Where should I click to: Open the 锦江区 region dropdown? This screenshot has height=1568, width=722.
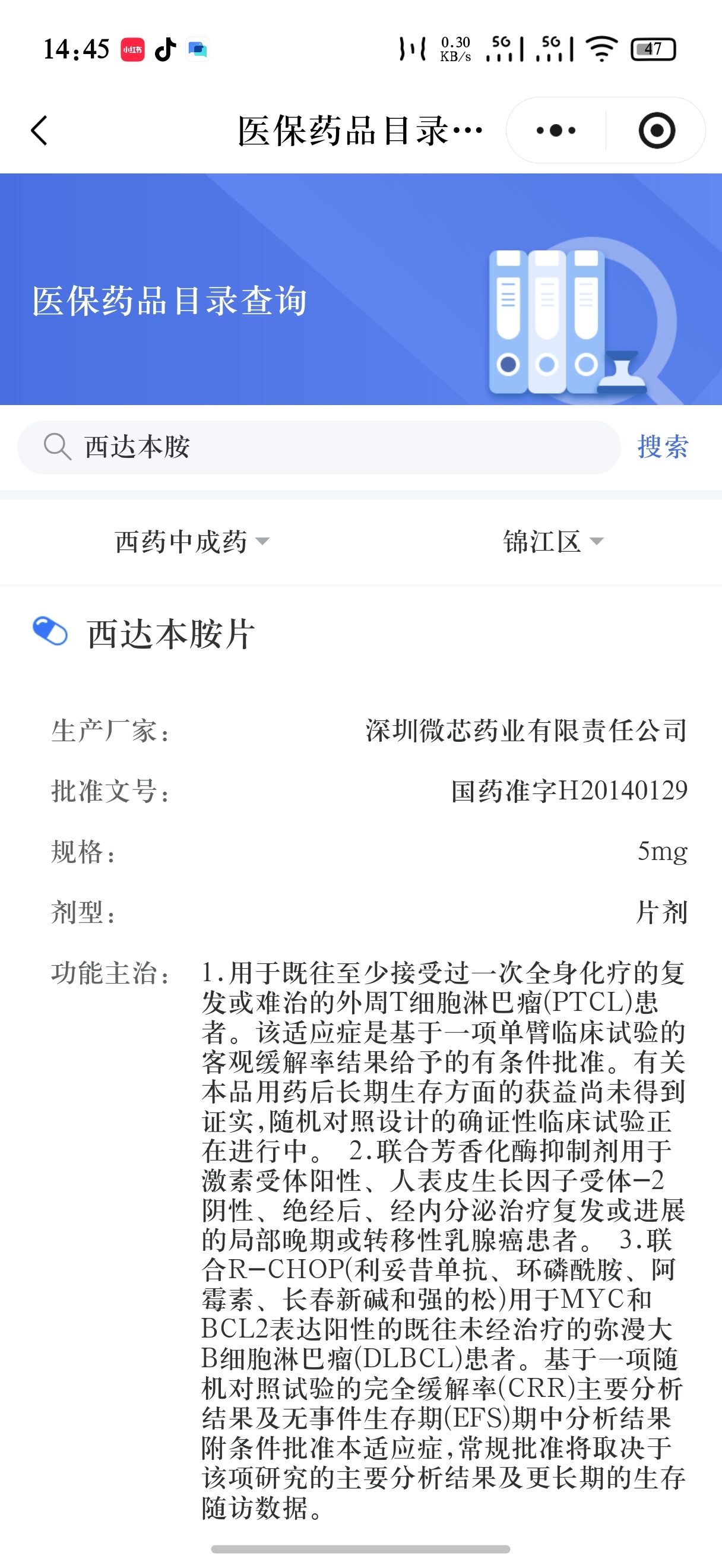(x=553, y=542)
